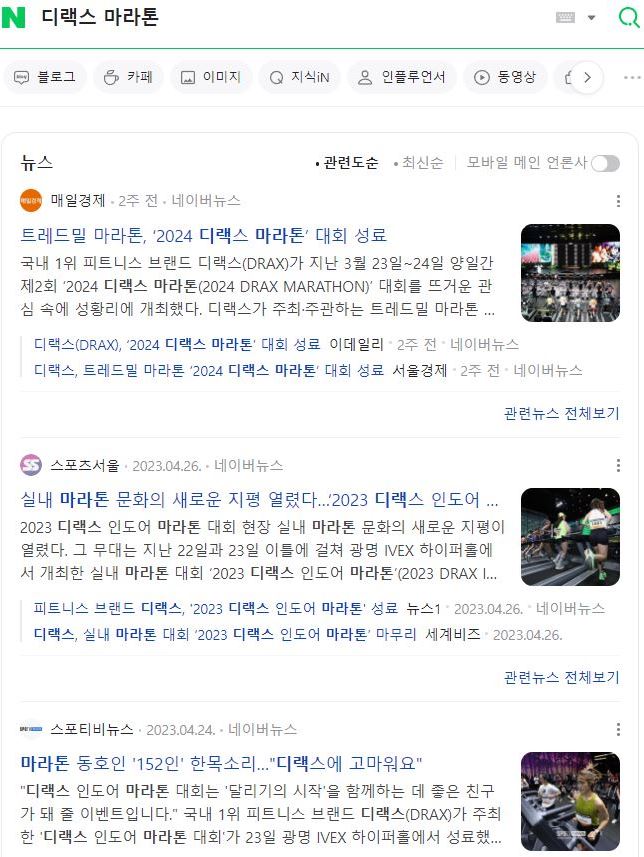Open the 스포츠서울 indoor marathon article thumbnail
This screenshot has height=857, width=644.
(570, 537)
